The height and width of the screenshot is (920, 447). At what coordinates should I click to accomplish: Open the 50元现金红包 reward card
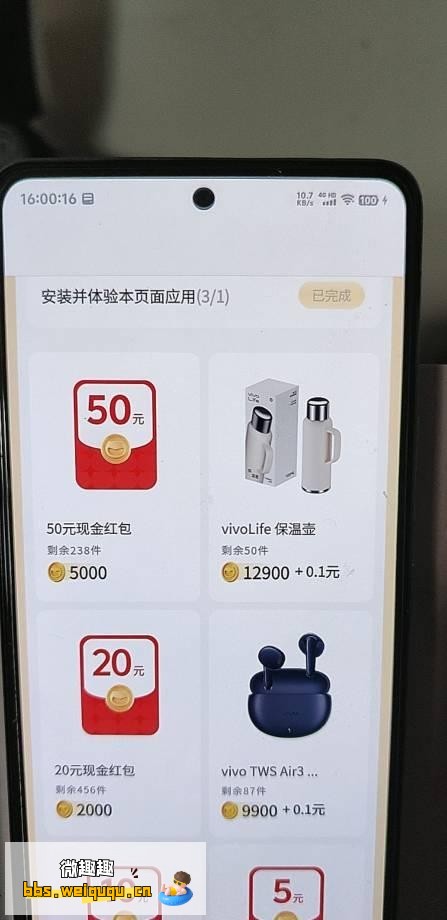point(116,476)
